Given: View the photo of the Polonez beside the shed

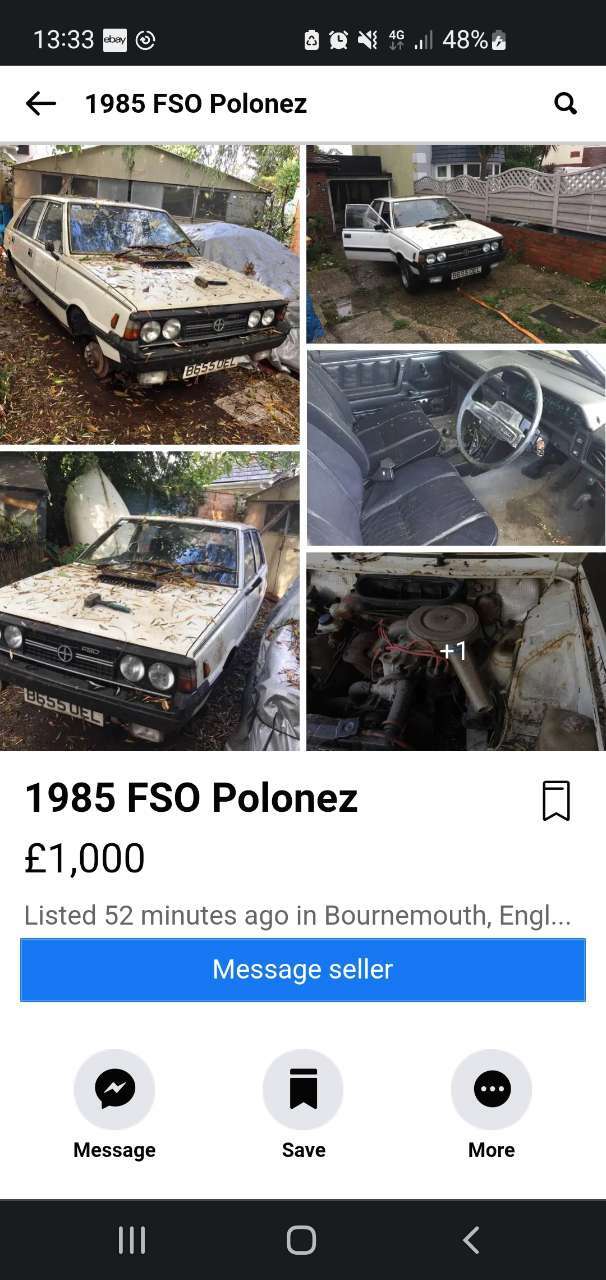Looking at the screenshot, I should tap(150, 601).
